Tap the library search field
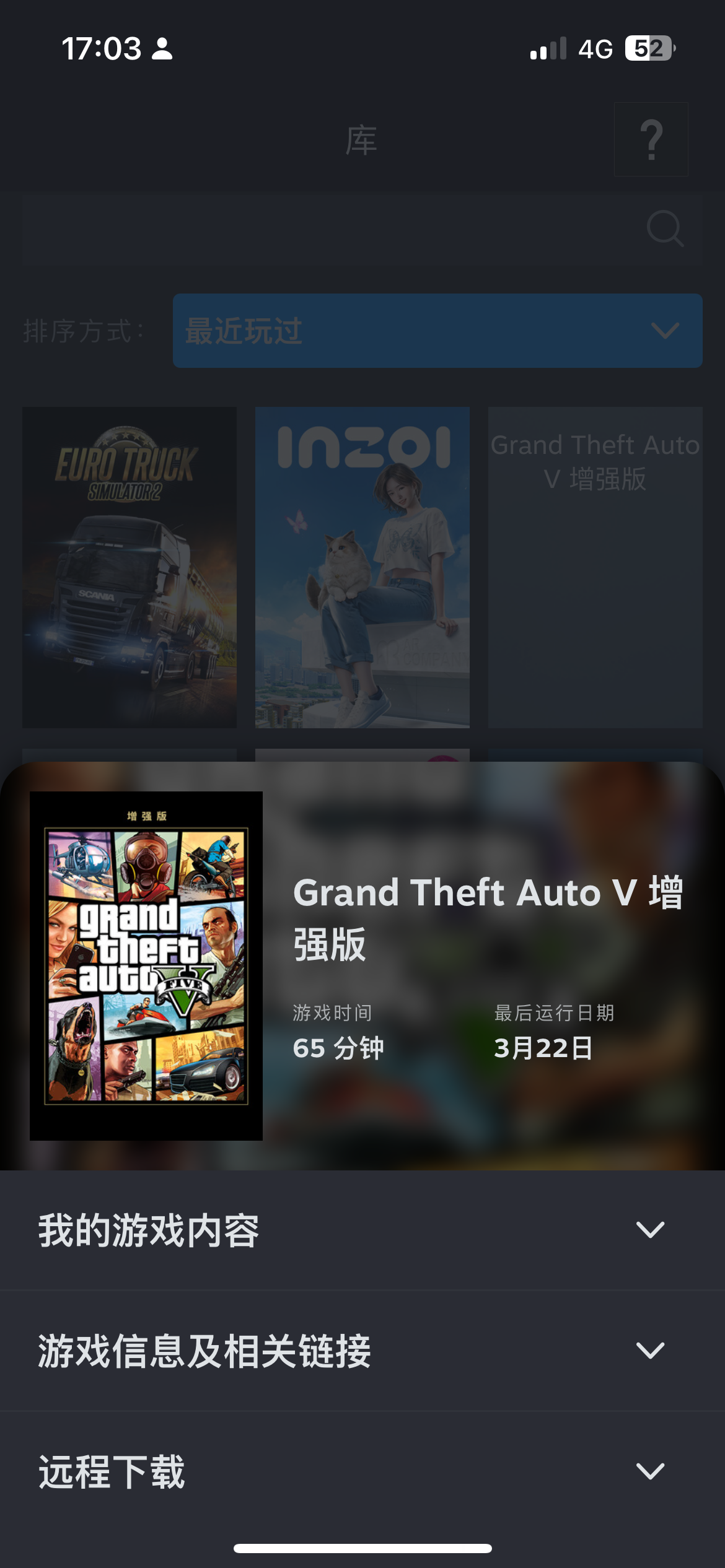This screenshot has height=1568, width=725. pos(362,229)
